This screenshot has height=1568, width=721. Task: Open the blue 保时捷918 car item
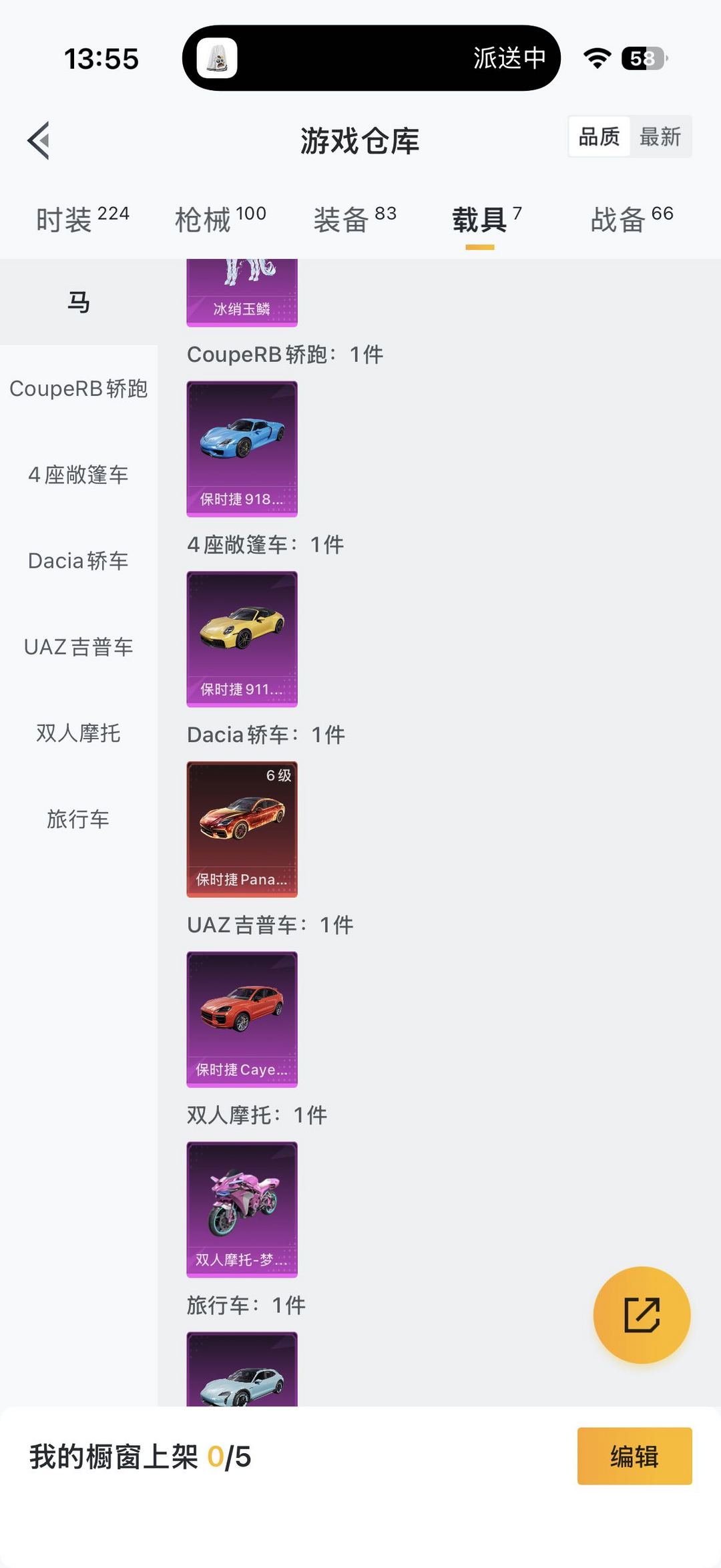[242, 448]
